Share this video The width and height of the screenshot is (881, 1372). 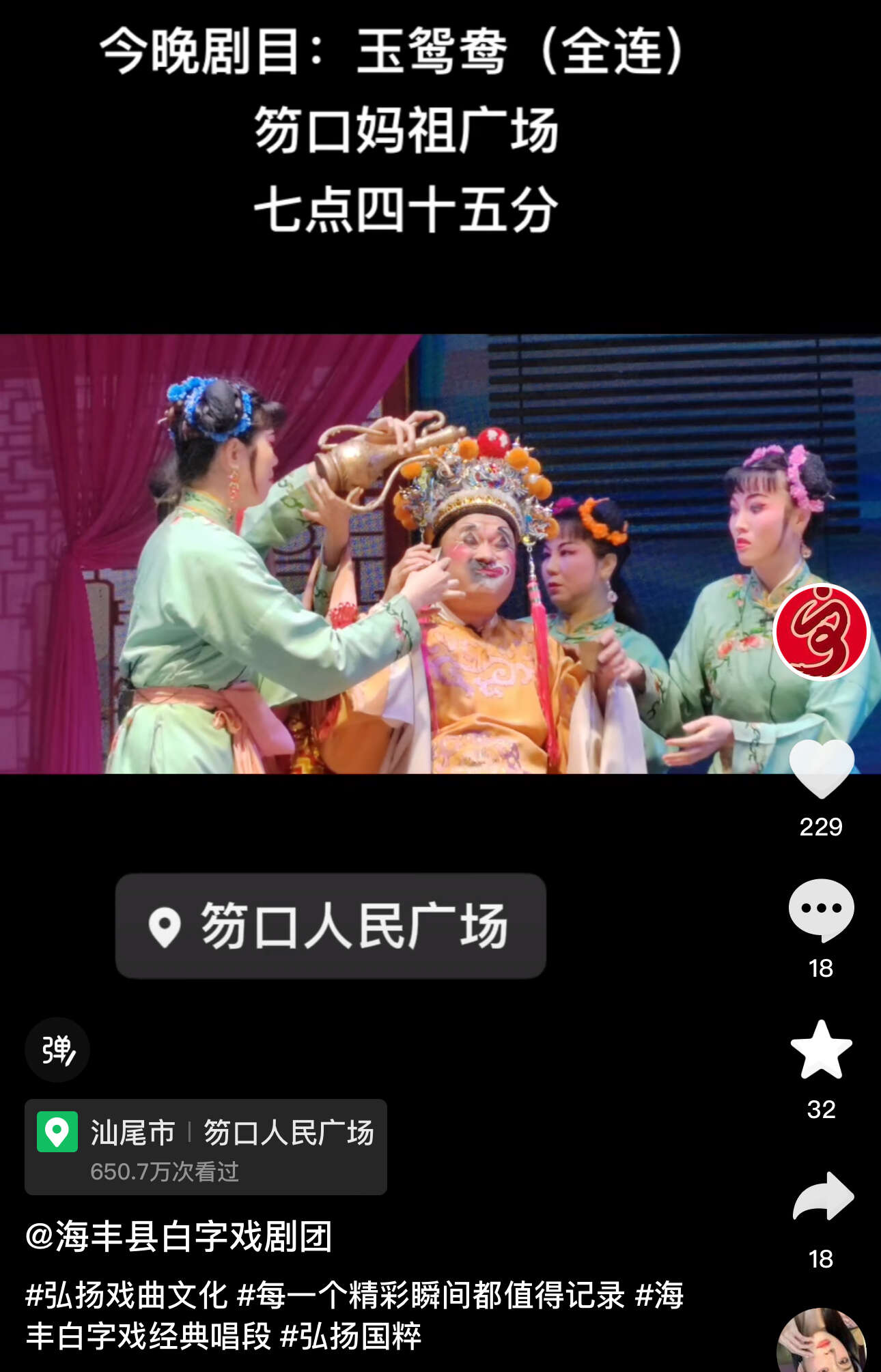tap(822, 1197)
